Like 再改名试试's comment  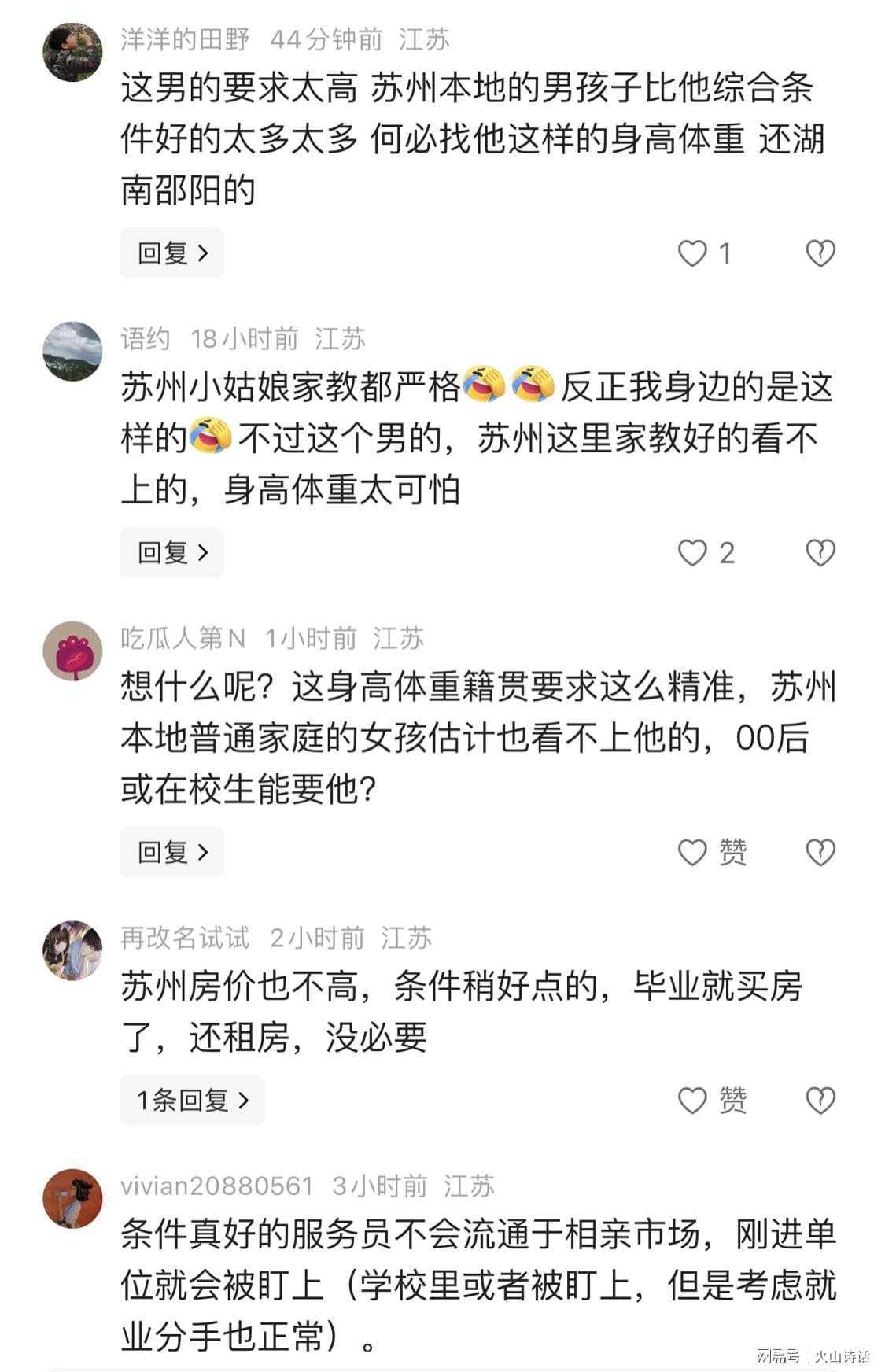pyautogui.click(x=692, y=1100)
